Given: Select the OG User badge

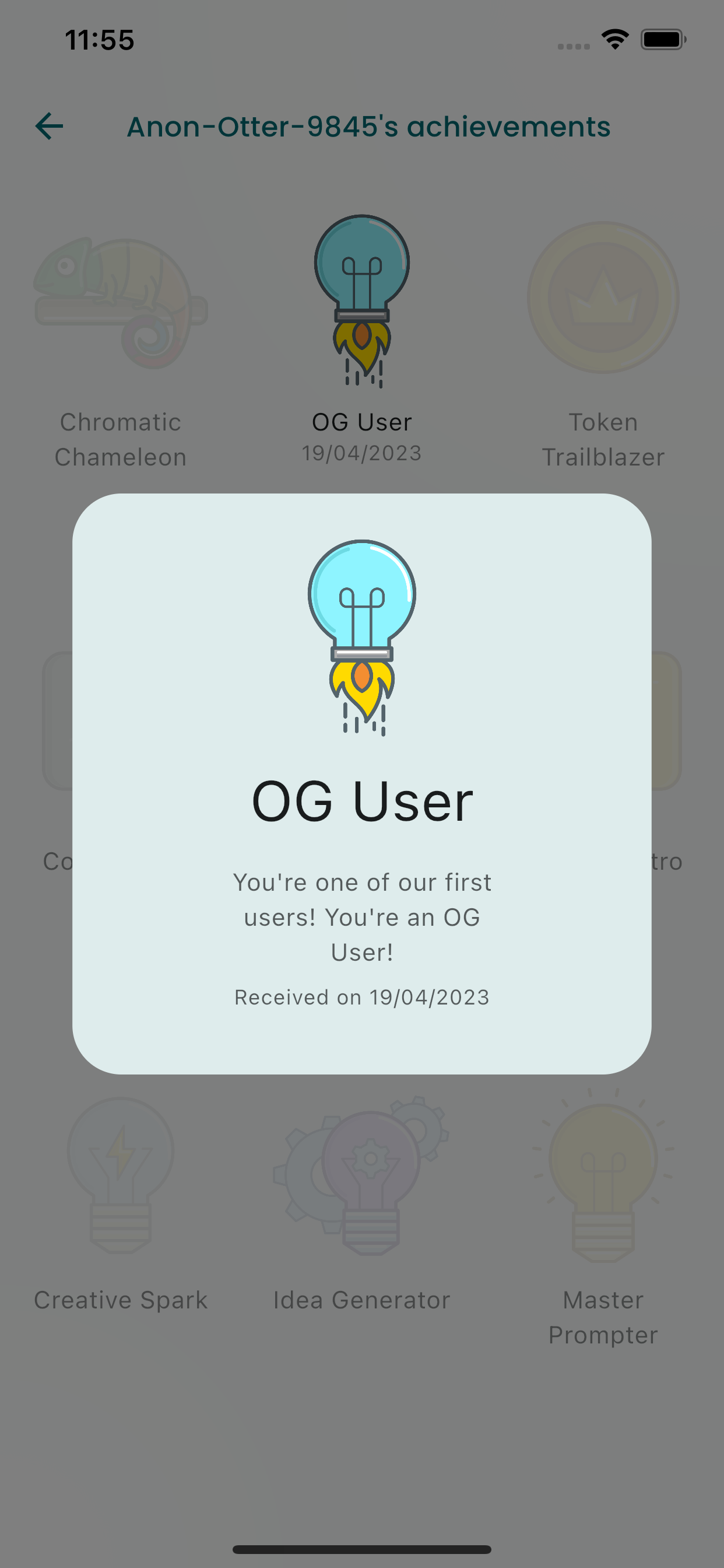Looking at the screenshot, I should (x=361, y=303).
